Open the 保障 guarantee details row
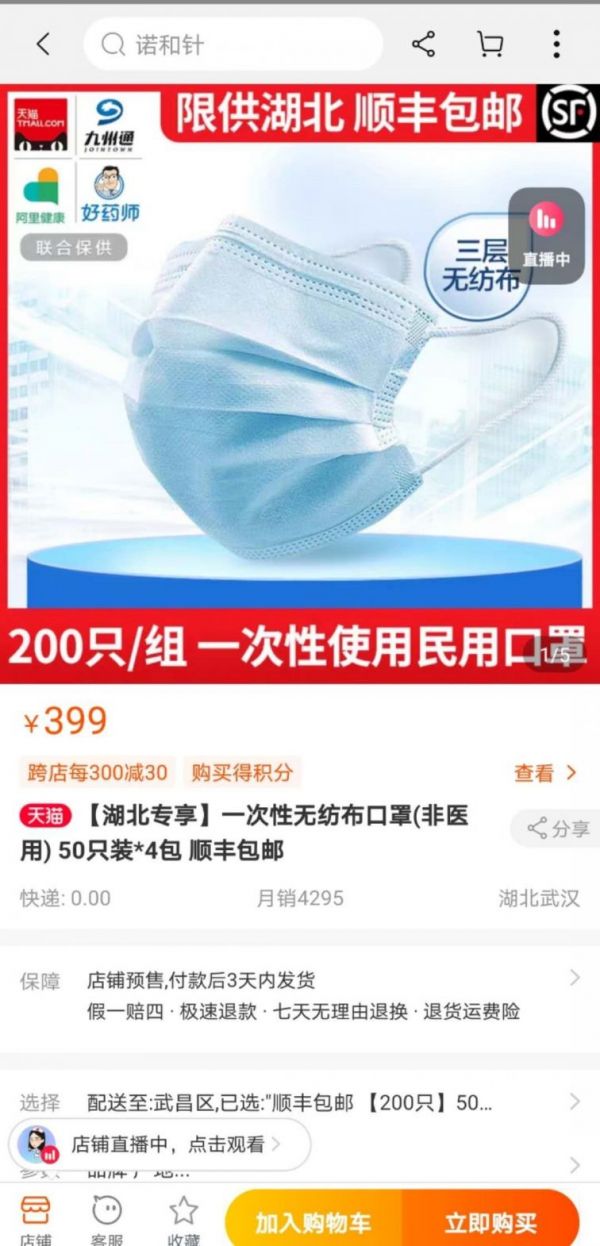This screenshot has height=1246, width=600. 300,996
